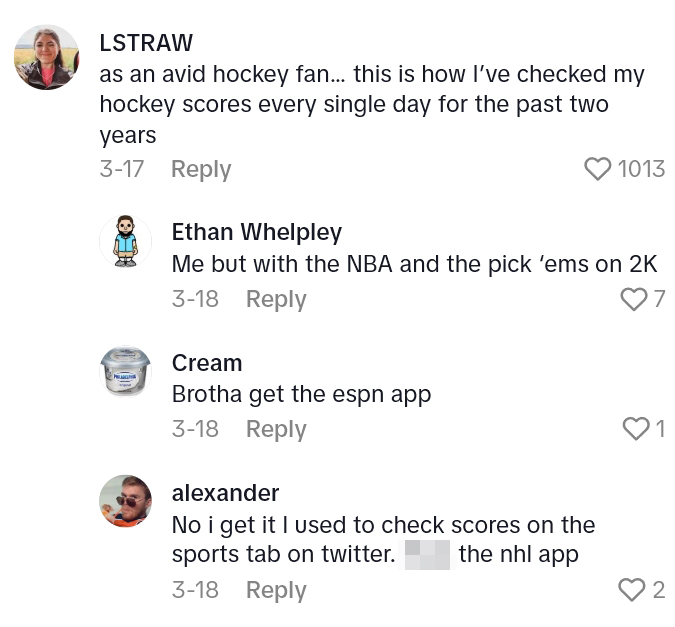Reply to LSTRAW's comment

200,169
